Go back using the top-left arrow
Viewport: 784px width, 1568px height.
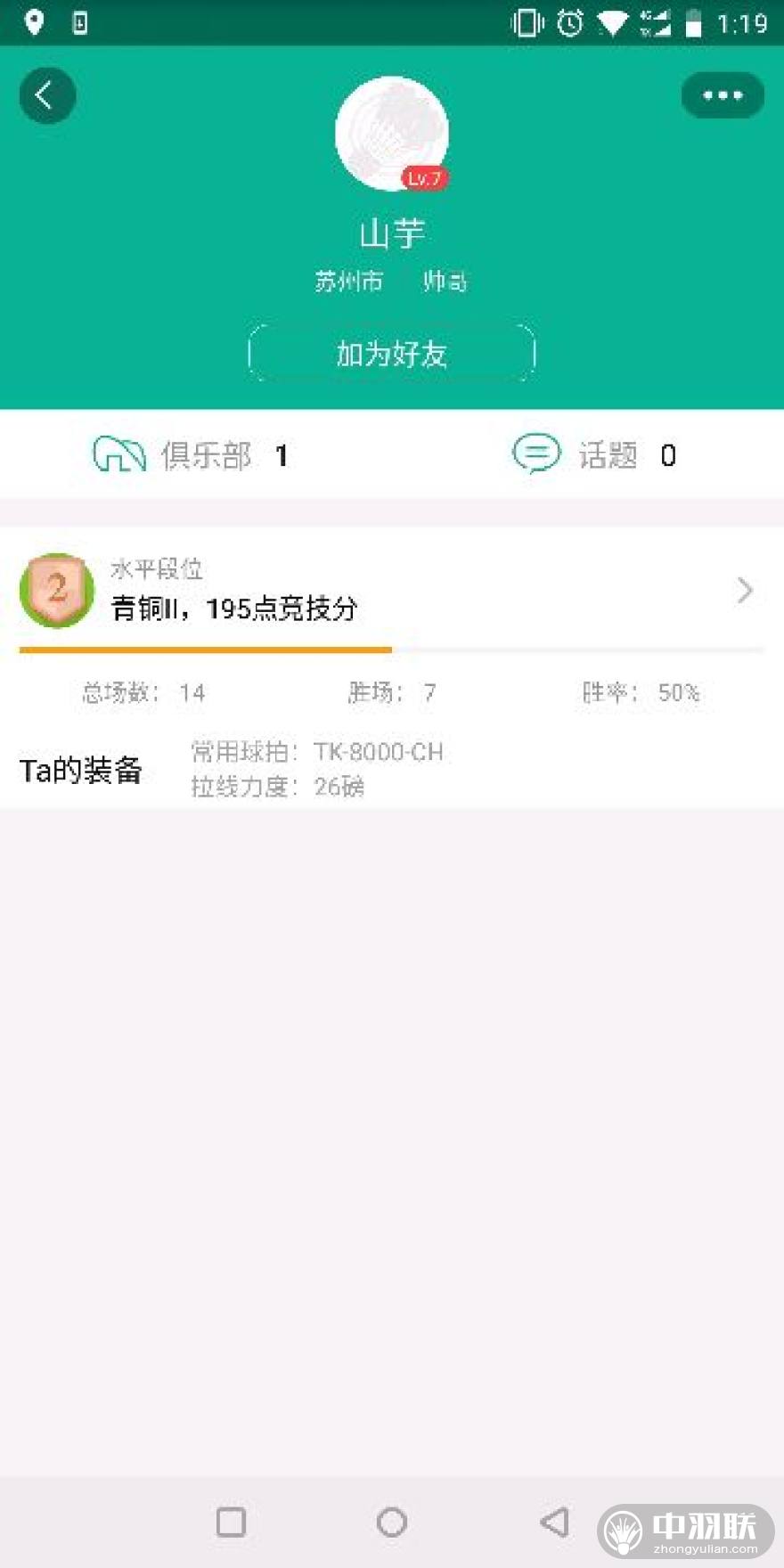(x=47, y=95)
